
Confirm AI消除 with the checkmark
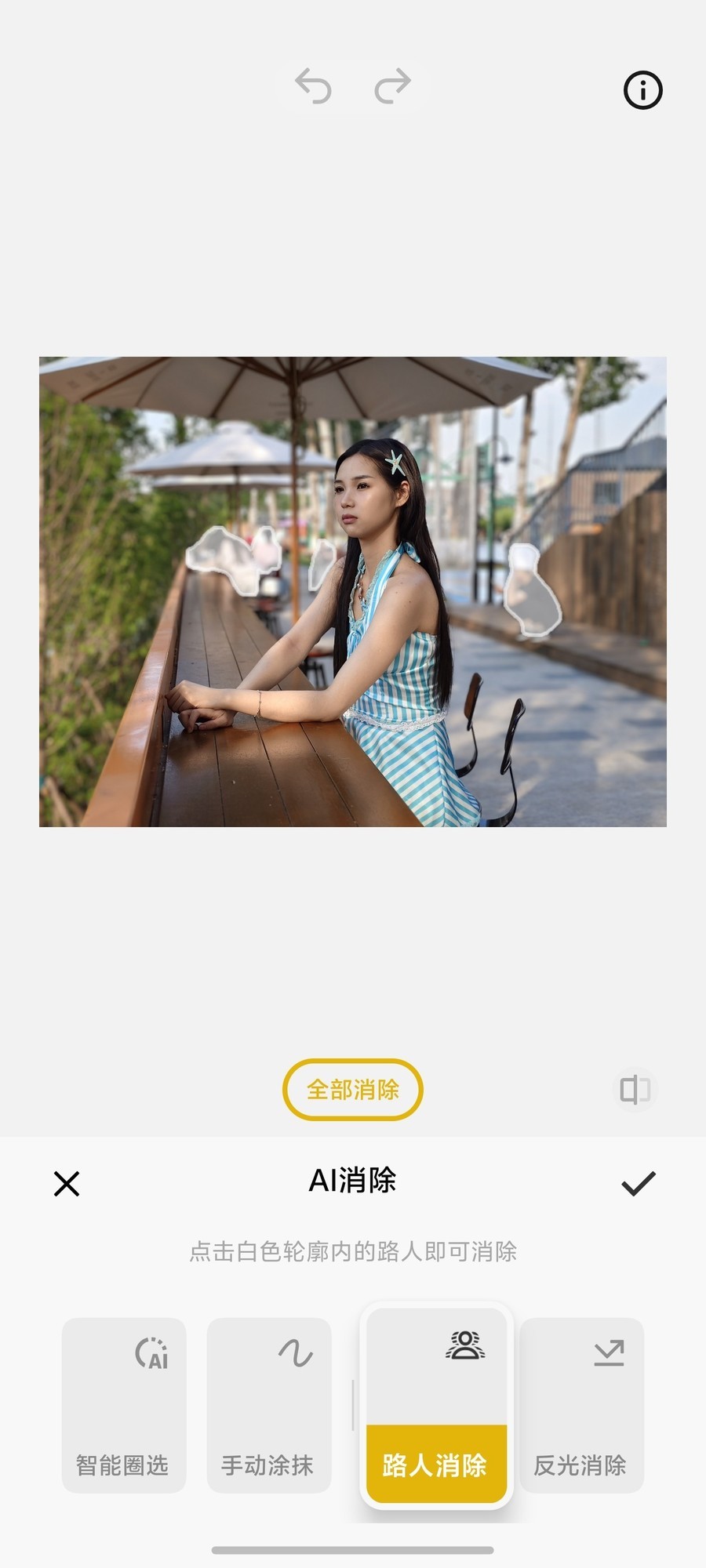point(638,1183)
